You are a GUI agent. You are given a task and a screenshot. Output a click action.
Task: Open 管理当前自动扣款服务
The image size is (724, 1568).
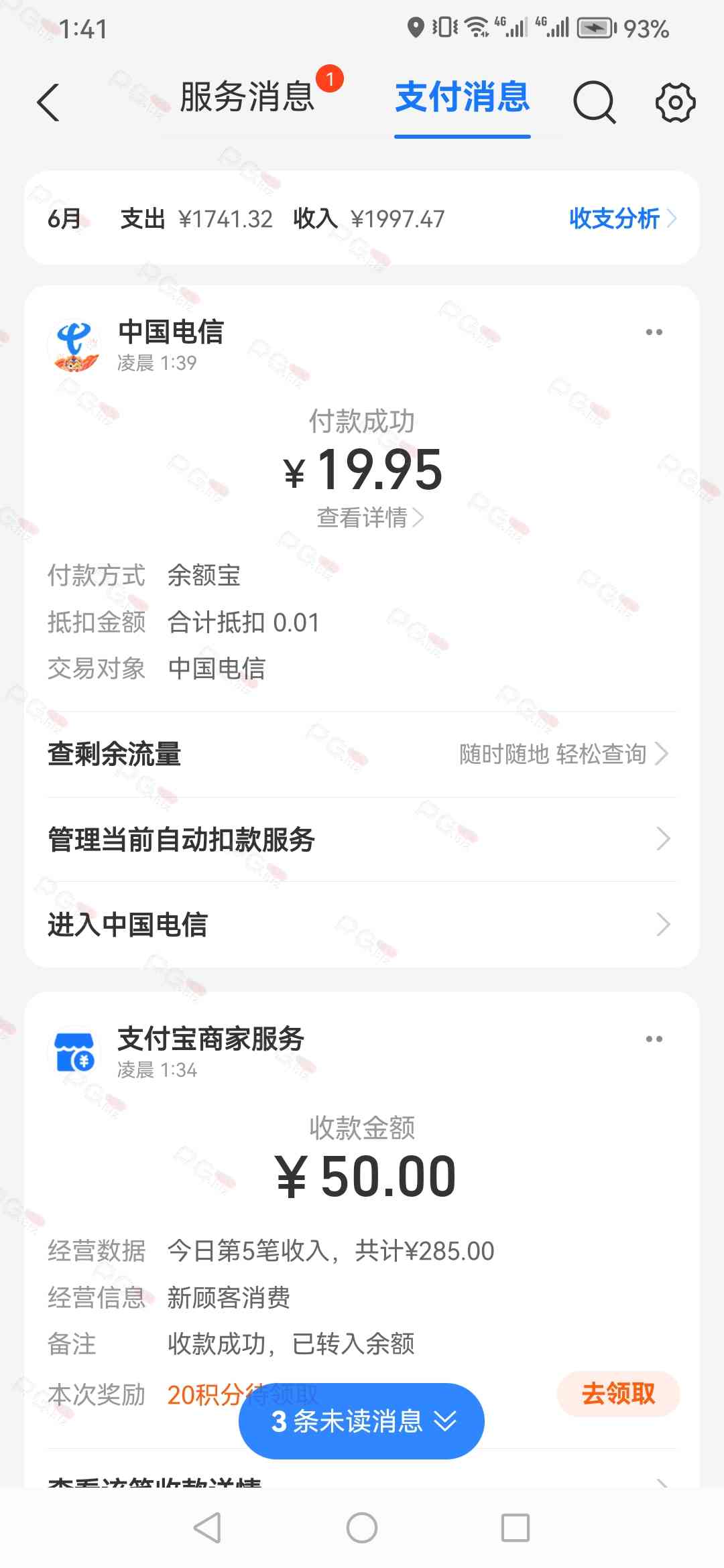click(x=362, y=839)
